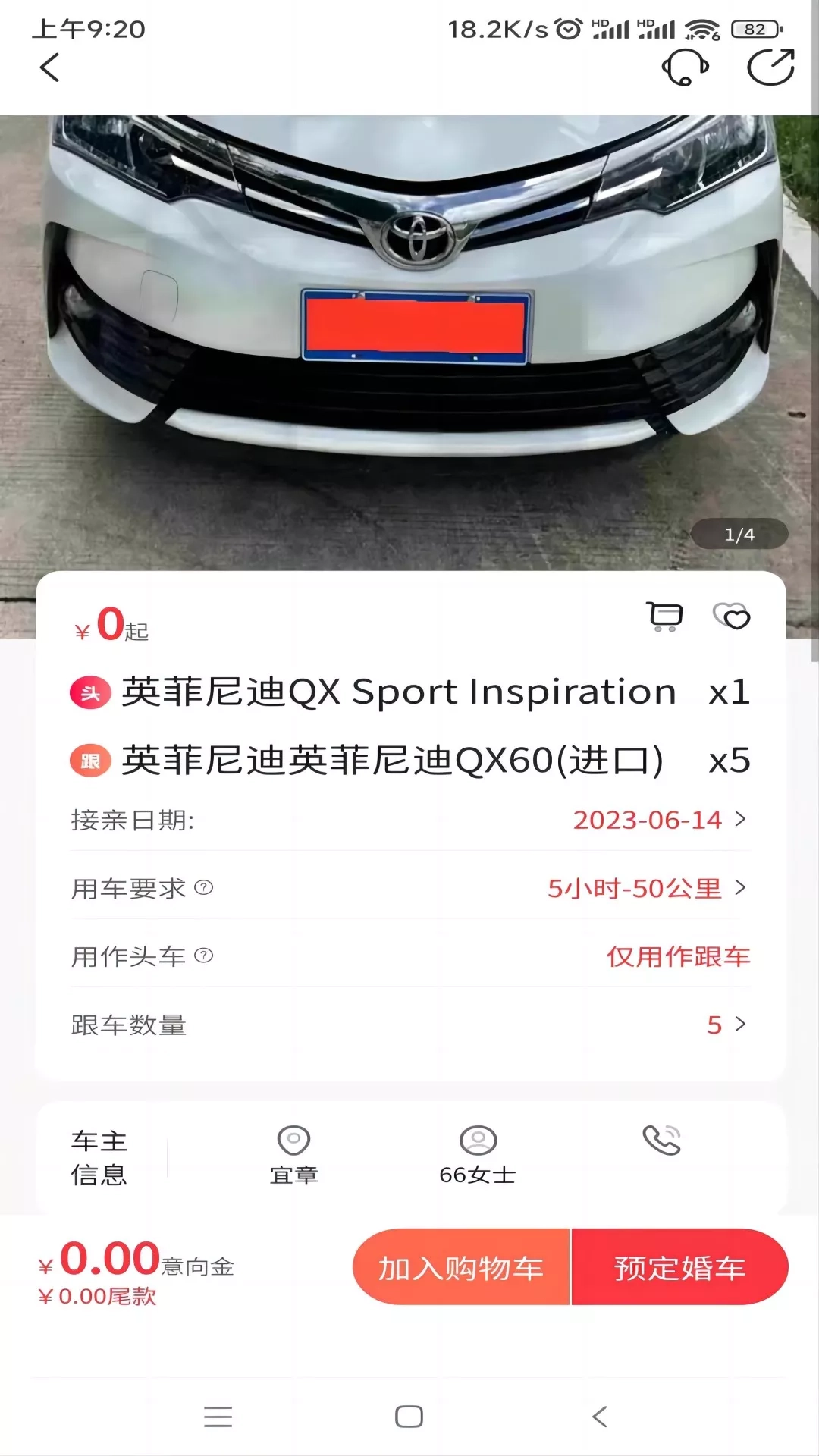Tap the 车主信息 section label
This screenshot has height=1456, width=819.
(99, 1158)
